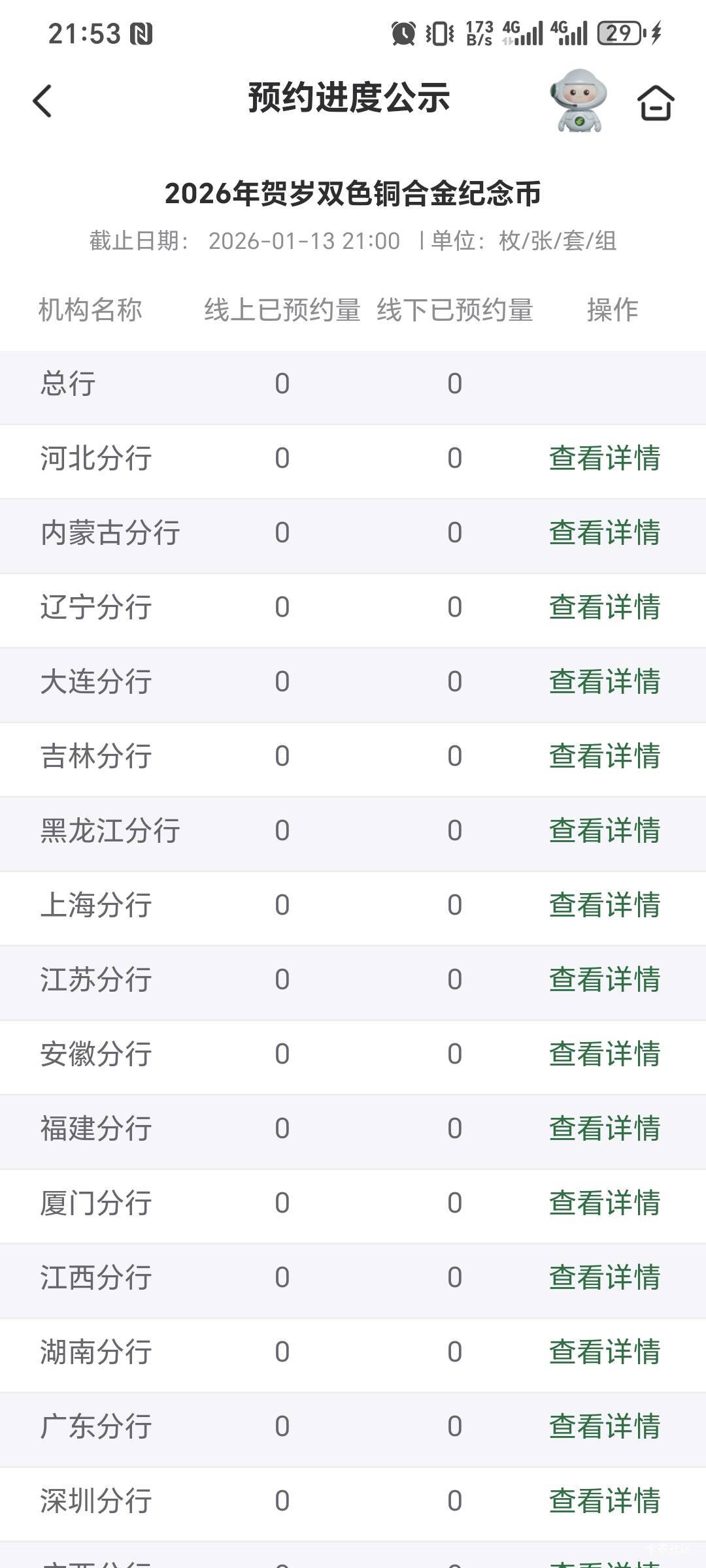Go back using the top-left arrow
The width and height of the screenshot is (706, 1568).
(42, 101)
